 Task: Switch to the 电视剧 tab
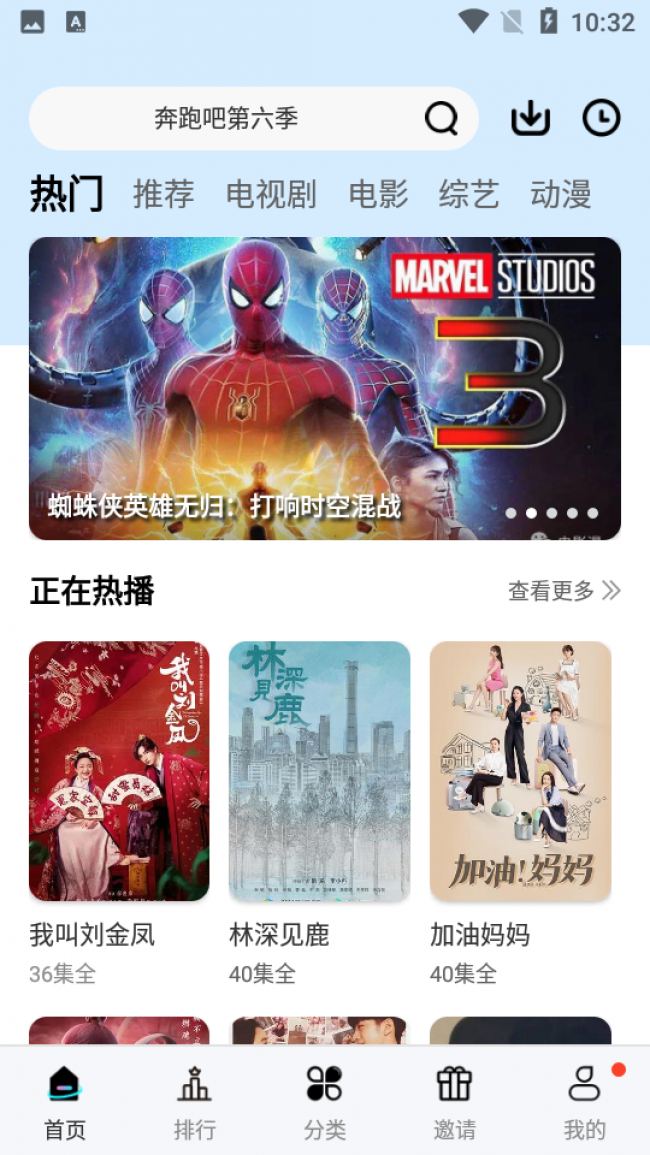point(271,194)
